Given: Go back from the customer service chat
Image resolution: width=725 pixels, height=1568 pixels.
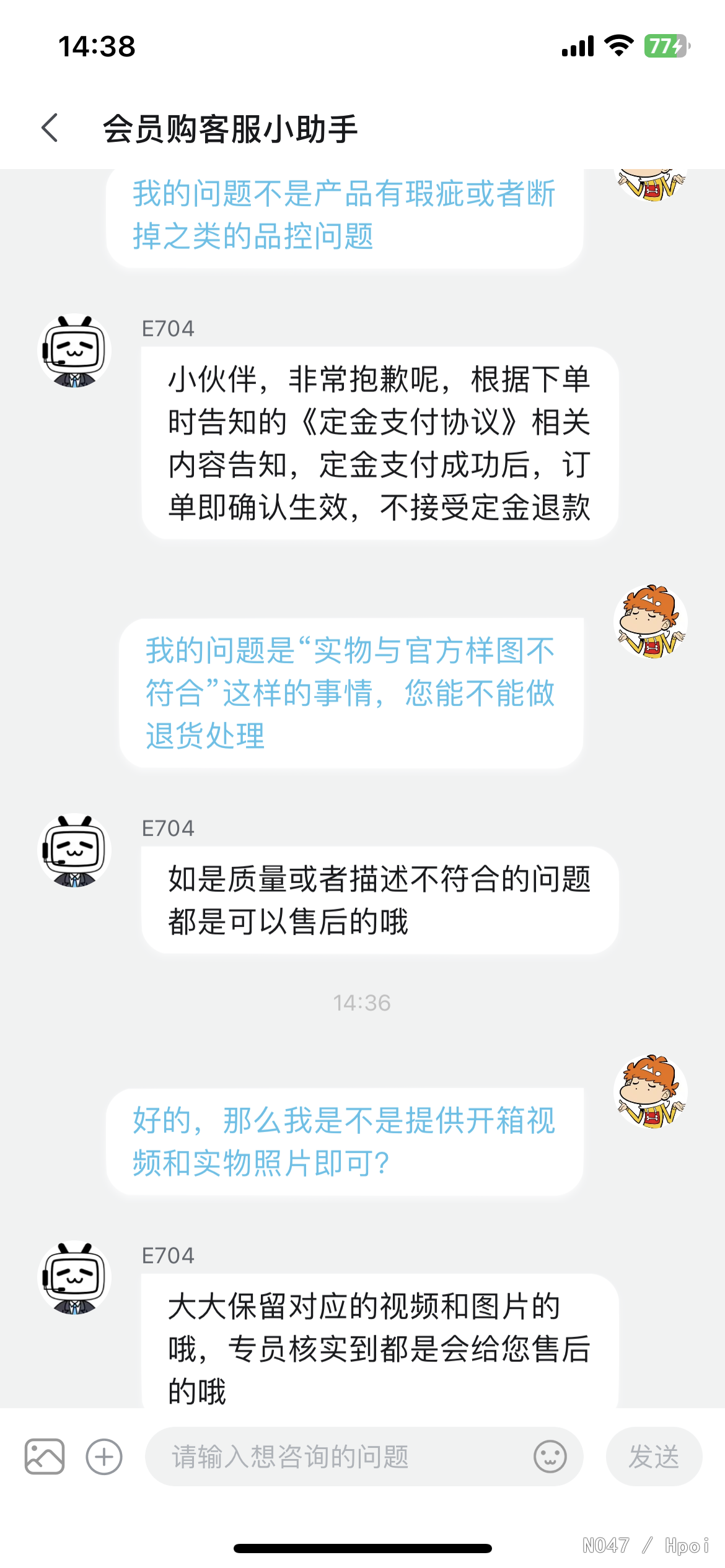Looking at the screenshot, I should coord(50,128).
